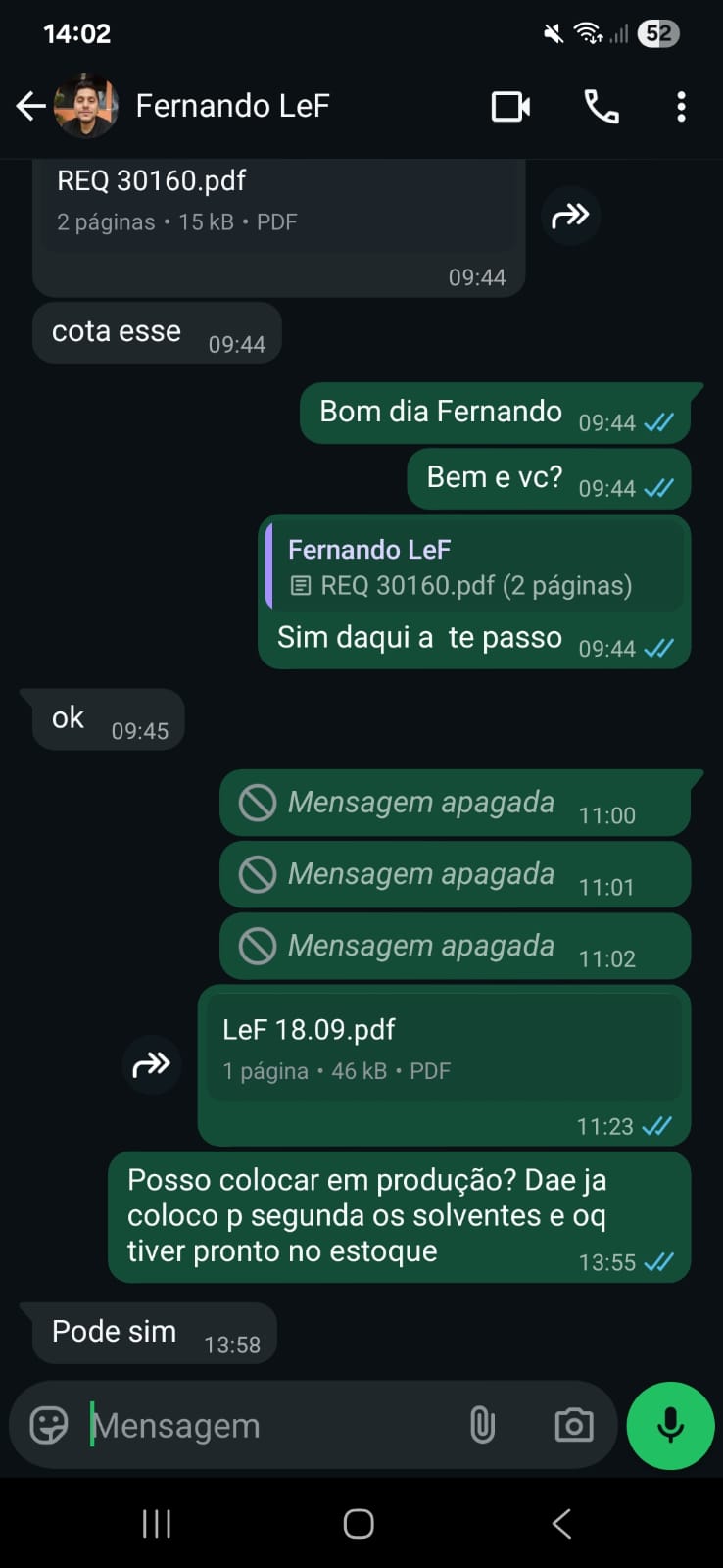Viewport: 723px width, 1568px height.
Task: Show recent apps from navigation bar
Action: pyautogui.click(x=157, y=1523)
